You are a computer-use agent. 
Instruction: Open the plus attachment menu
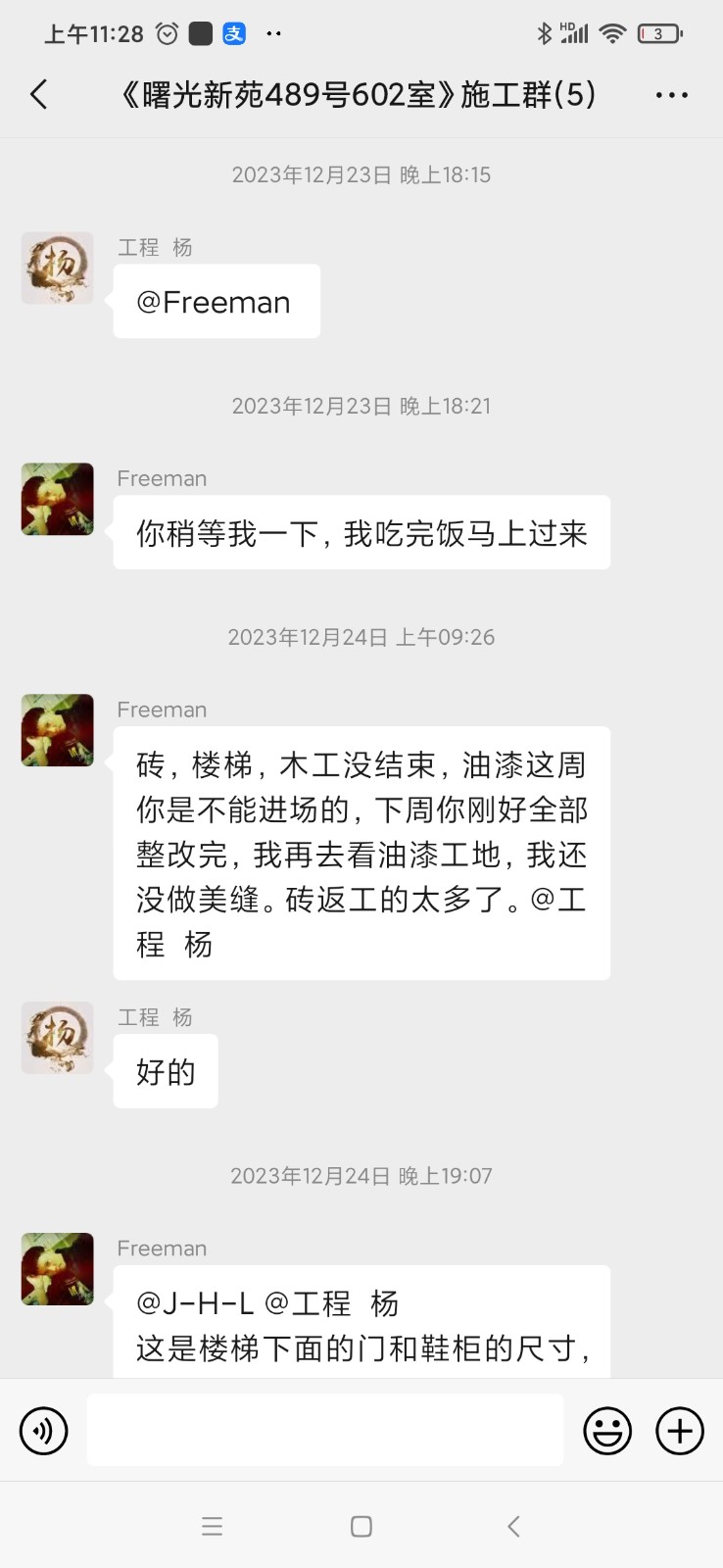coord(679,1431)
